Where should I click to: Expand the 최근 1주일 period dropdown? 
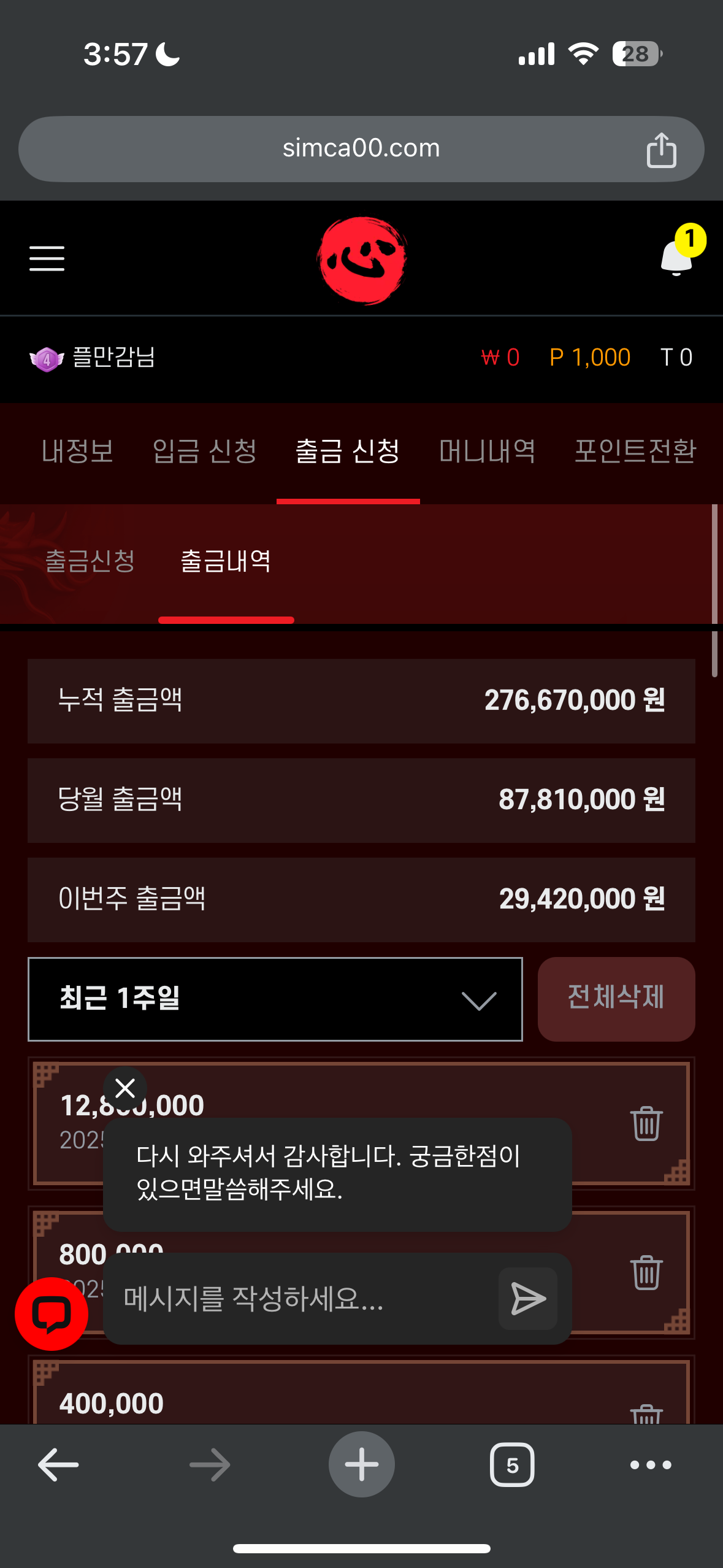point(275,999)
